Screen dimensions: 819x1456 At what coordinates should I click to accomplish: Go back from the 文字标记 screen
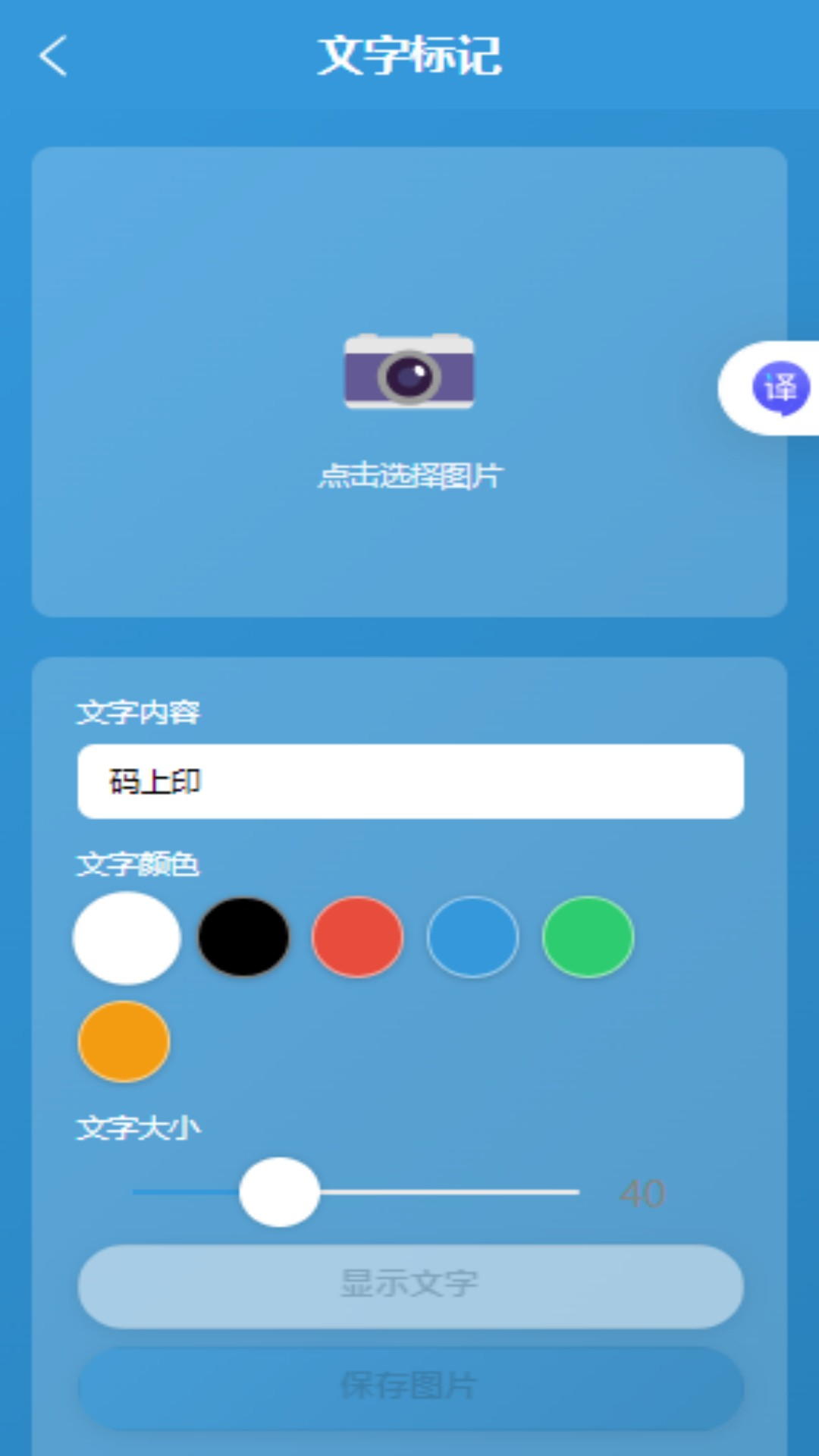click(x=53, y=56)
